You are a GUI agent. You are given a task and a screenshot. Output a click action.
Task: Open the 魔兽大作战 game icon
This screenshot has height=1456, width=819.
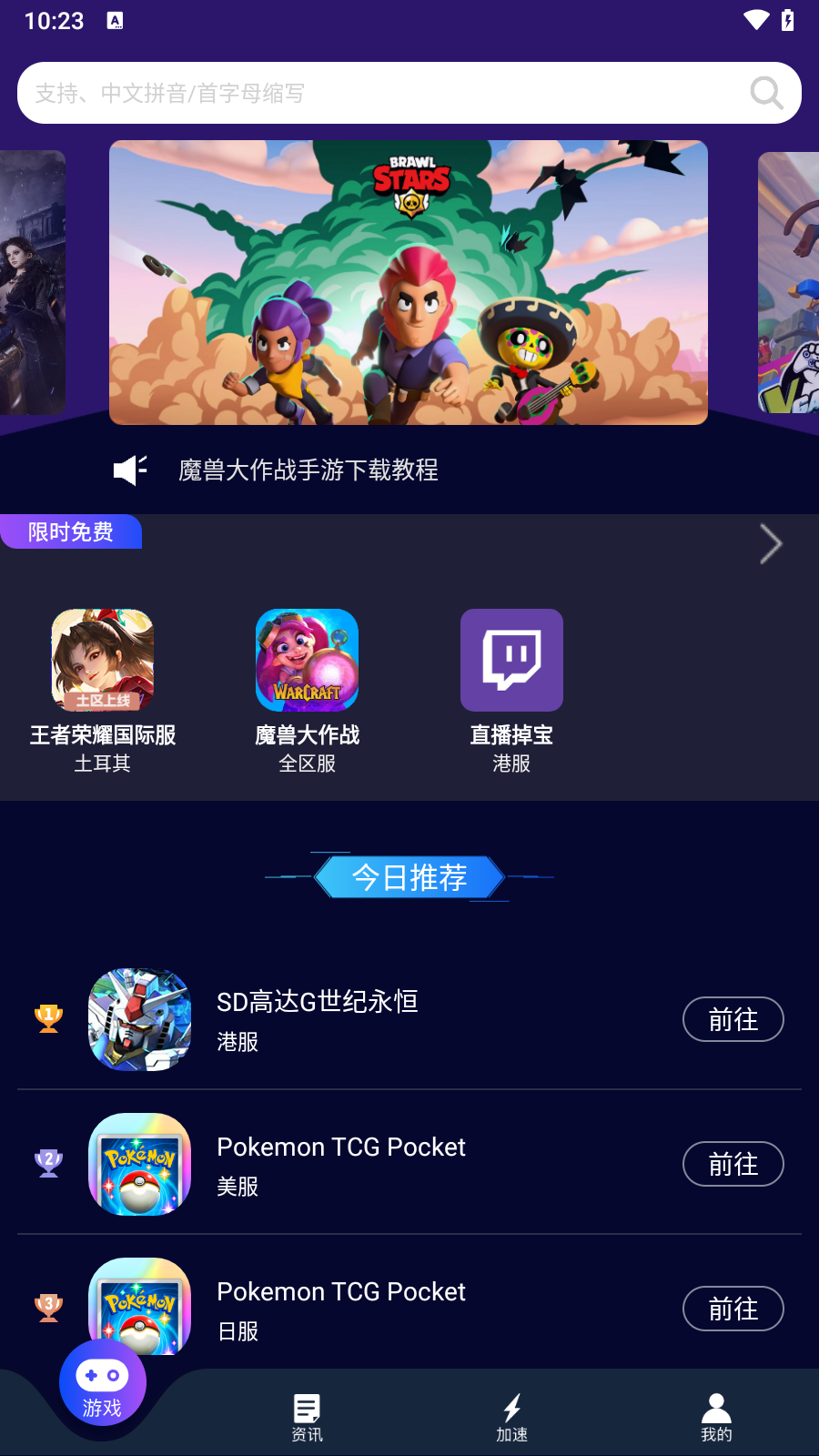[307, 660]
